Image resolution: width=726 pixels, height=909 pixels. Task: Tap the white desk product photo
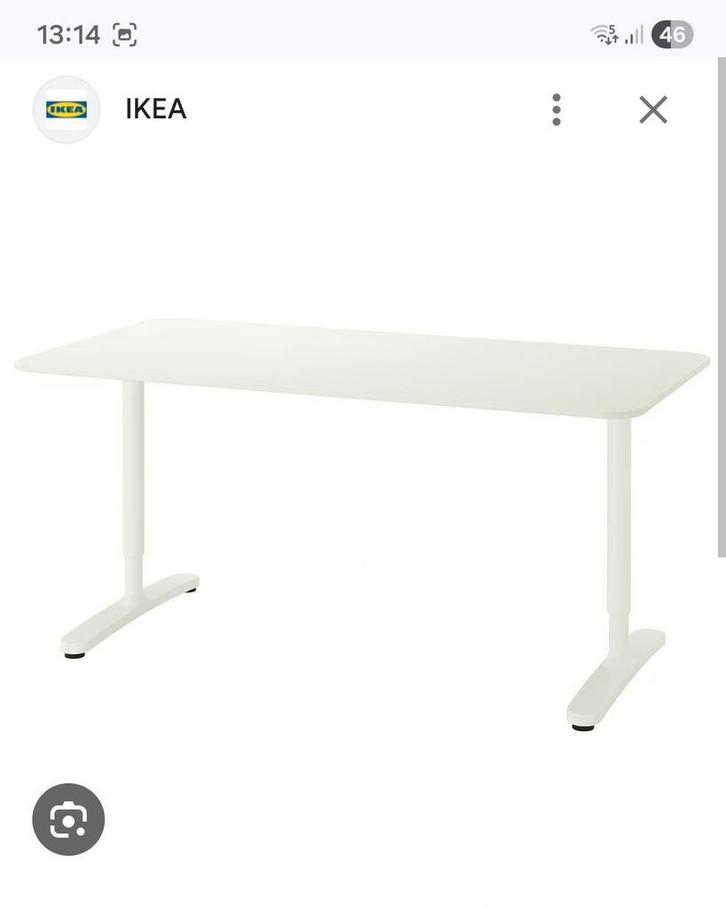pyautogui.click(x=363, y=450)
